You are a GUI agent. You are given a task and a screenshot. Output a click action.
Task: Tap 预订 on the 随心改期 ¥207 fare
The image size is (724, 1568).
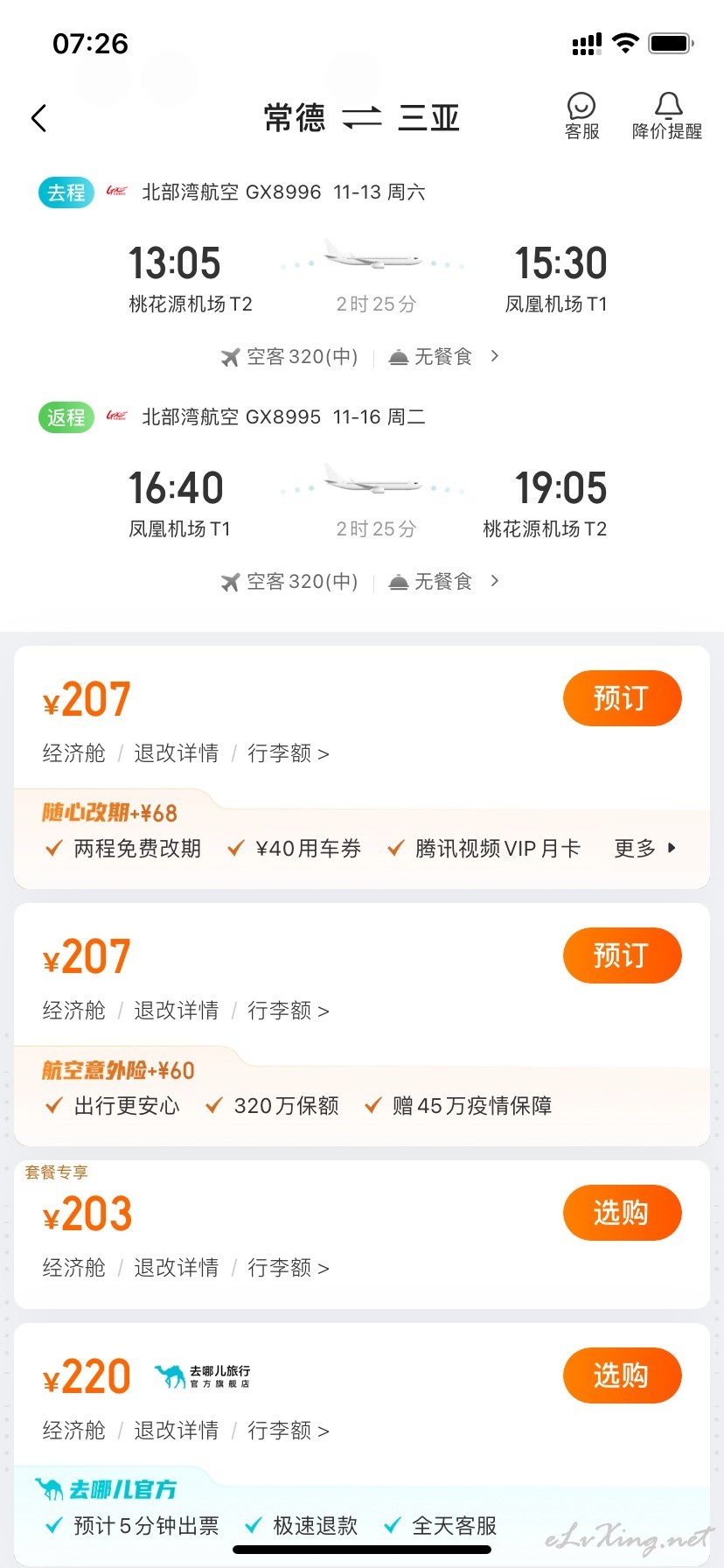622,698
